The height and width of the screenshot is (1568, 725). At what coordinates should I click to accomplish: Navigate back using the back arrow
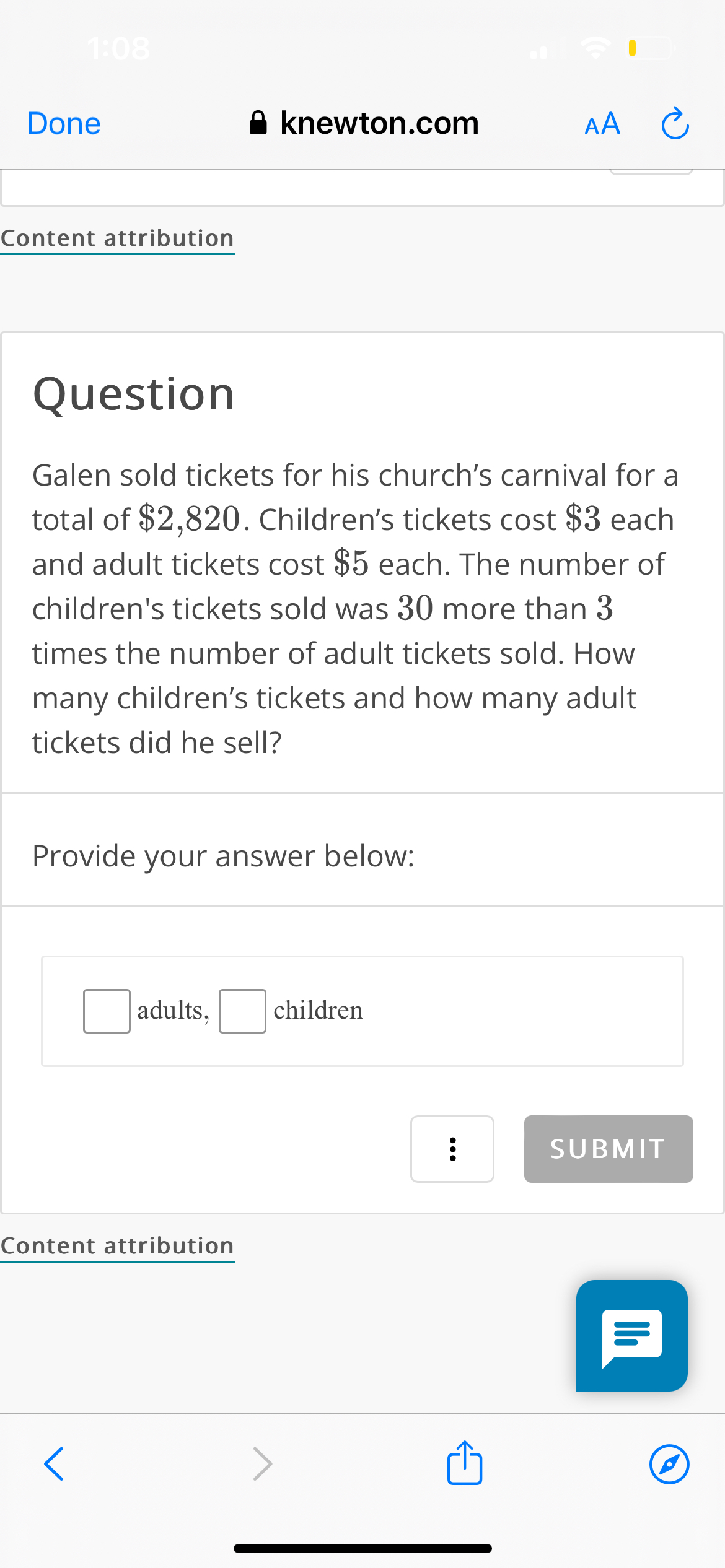coord(53,1464)
